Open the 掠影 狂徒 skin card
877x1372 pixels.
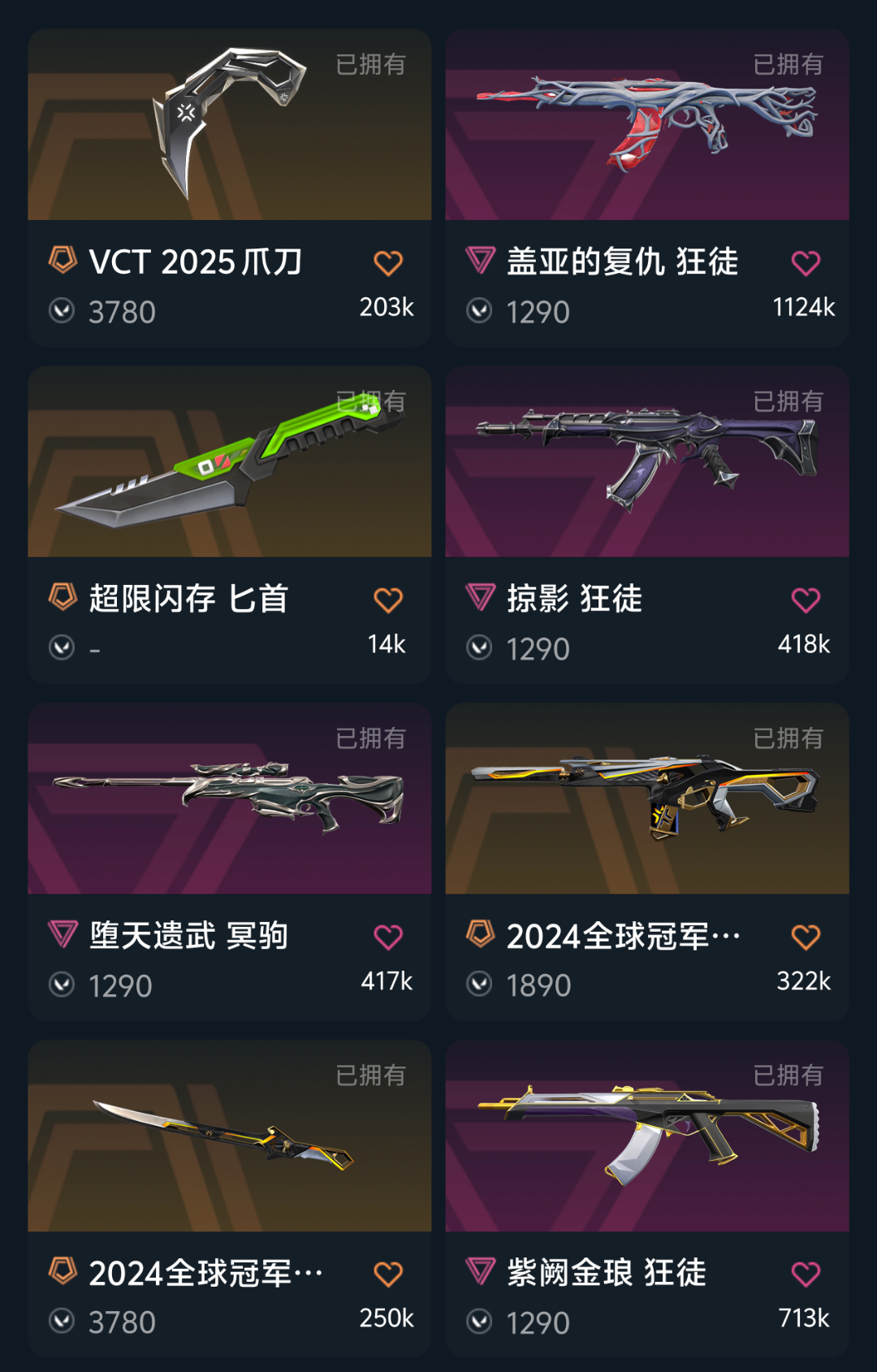click(x=646, y=463)
